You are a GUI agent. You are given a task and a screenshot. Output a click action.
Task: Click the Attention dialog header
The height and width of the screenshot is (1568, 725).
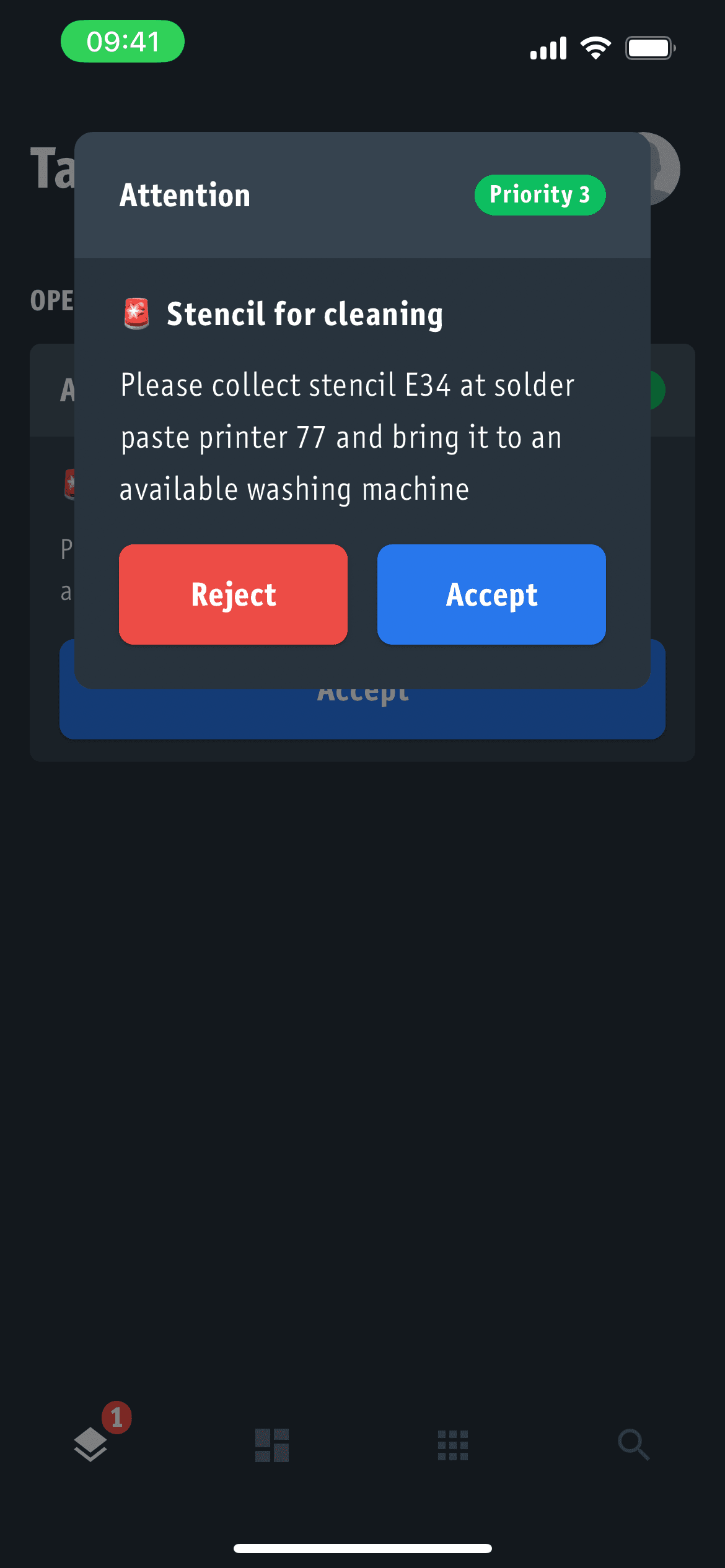pyautogui.click(x=184, y=195)
